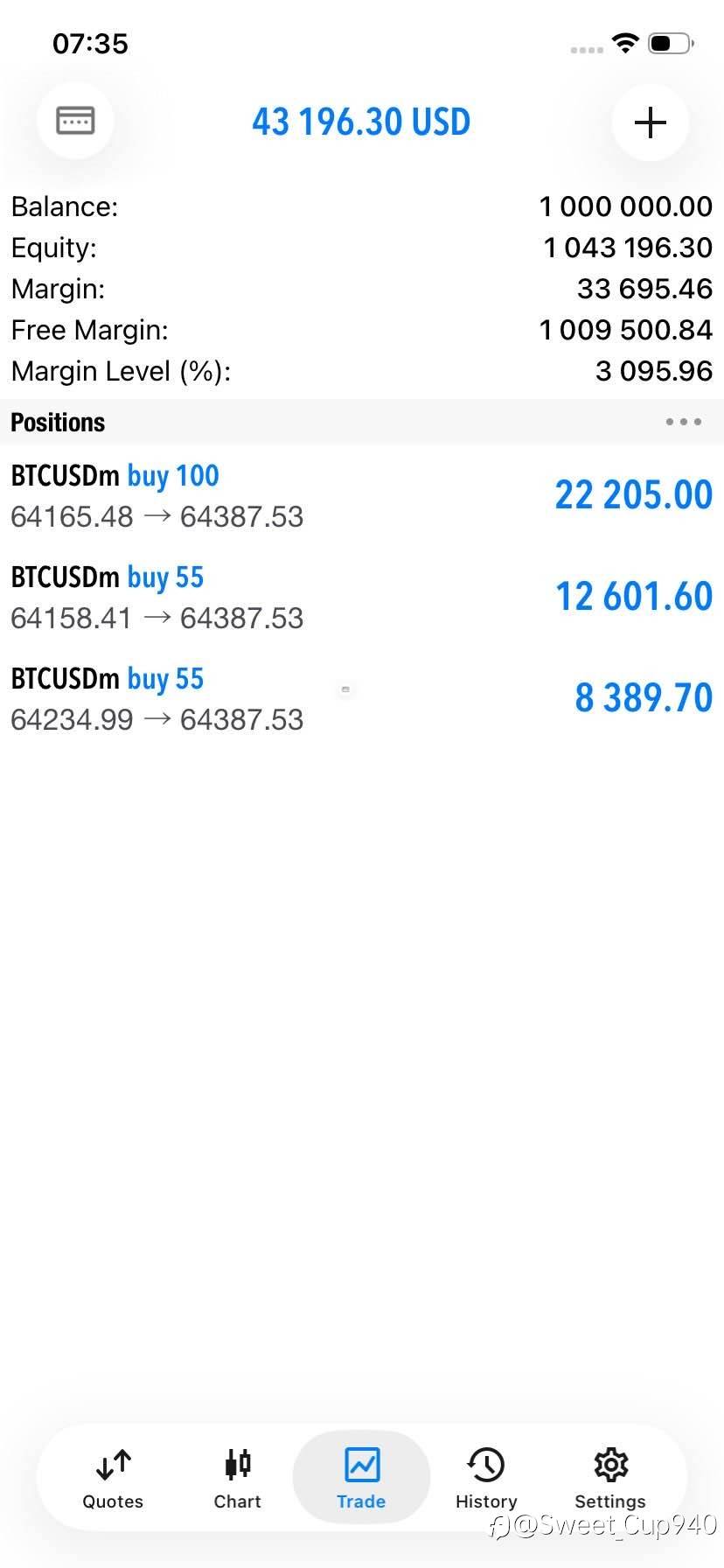
Task: Switch to the Chart tab
Action: pos(238,1479)
